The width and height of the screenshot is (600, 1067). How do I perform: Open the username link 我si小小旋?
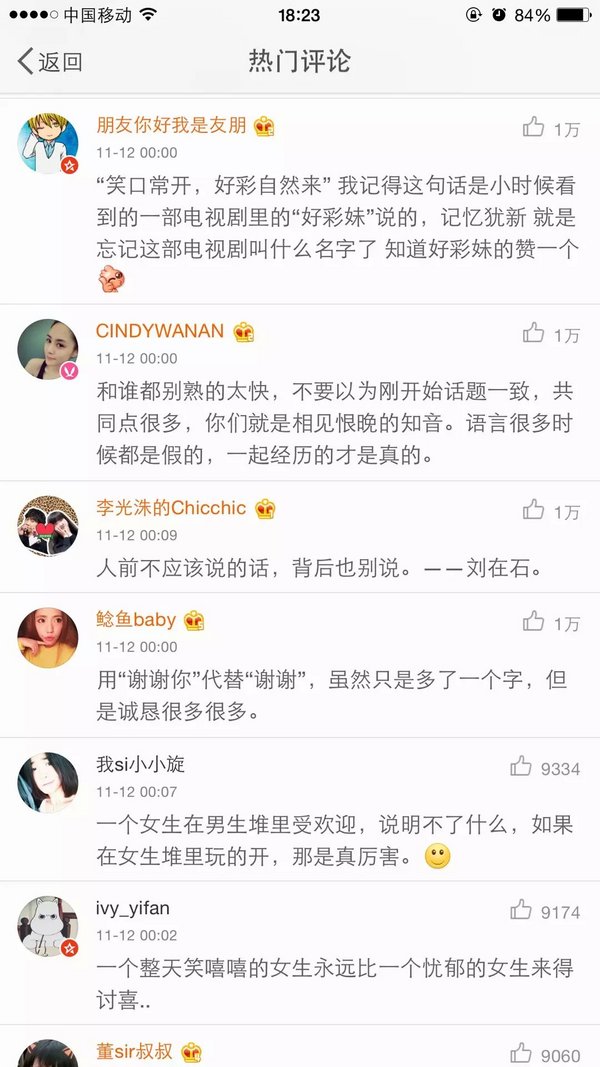(140, 765)
